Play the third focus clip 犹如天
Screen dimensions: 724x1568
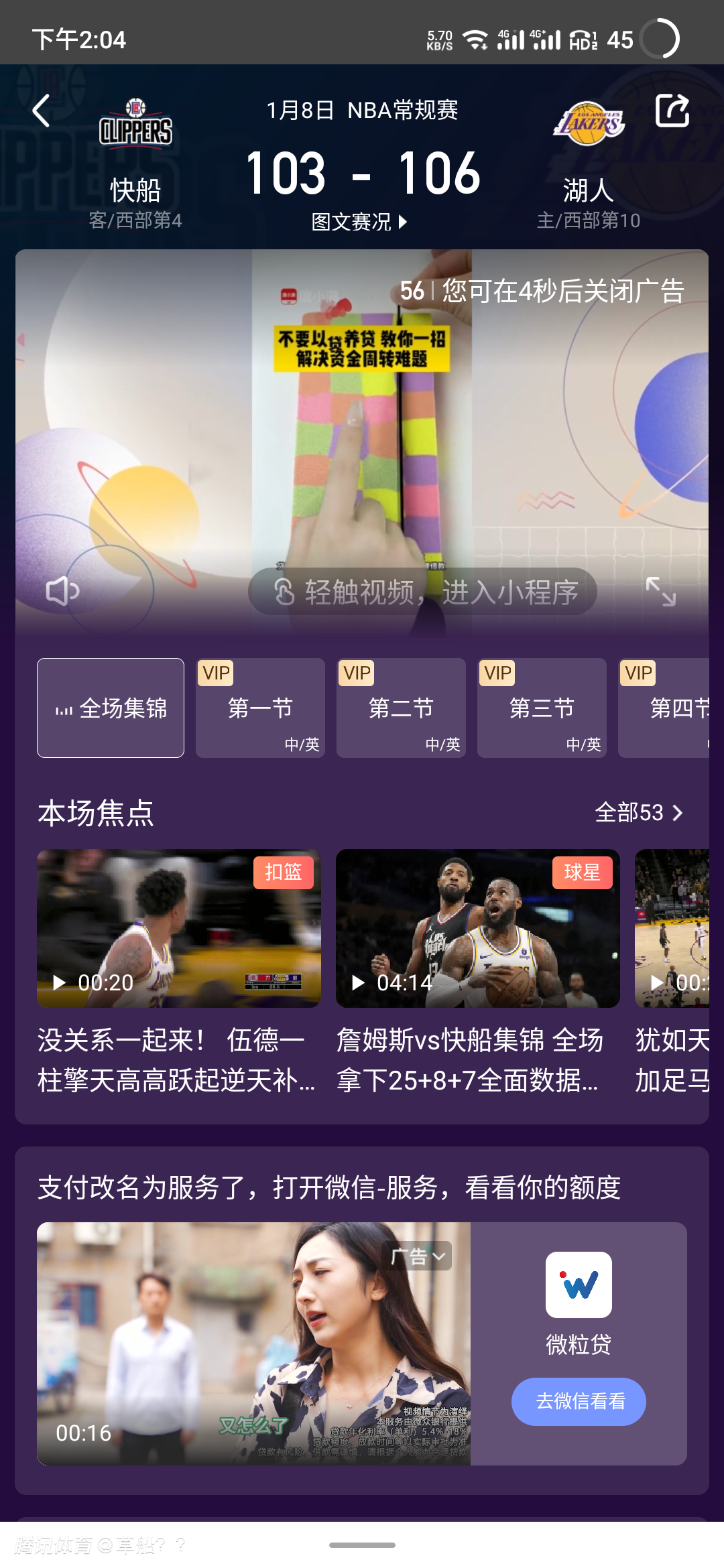coord(672,928)
